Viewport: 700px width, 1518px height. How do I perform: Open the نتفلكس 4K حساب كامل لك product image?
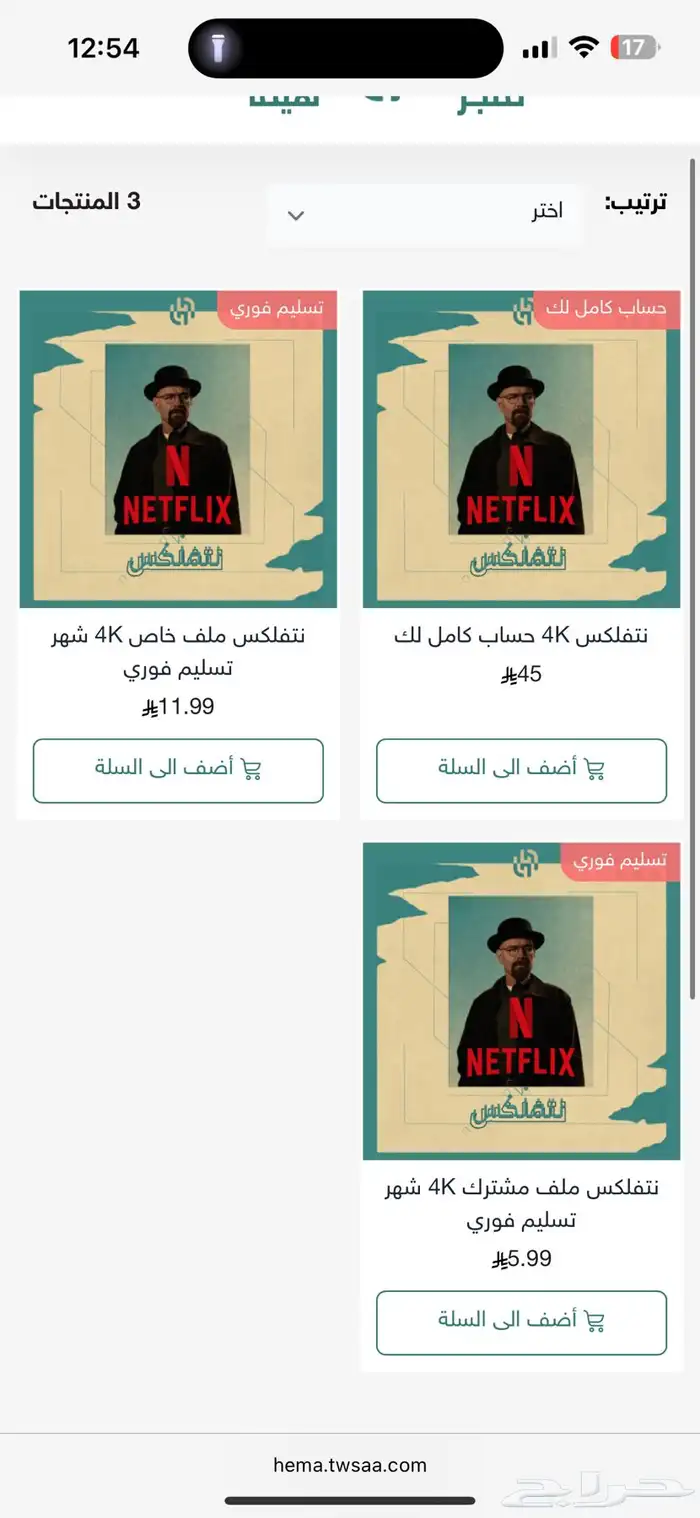click(x=521, y=449)
